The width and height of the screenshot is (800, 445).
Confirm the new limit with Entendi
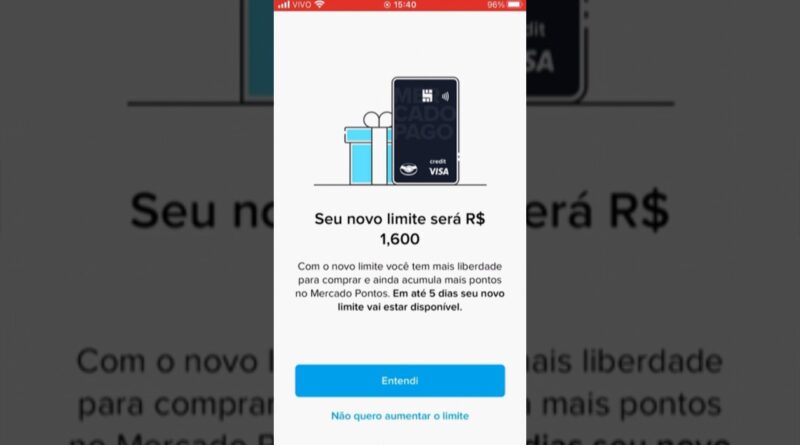(399, 381)
